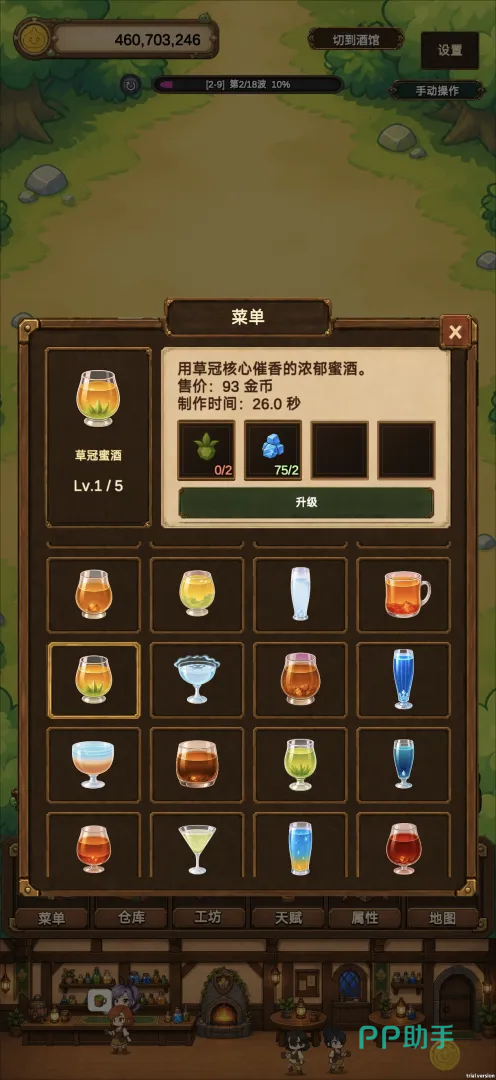Viewport: 496px width, 1080px height.
Task: Switch view with 切到酒馆
Action: [355, 39]
